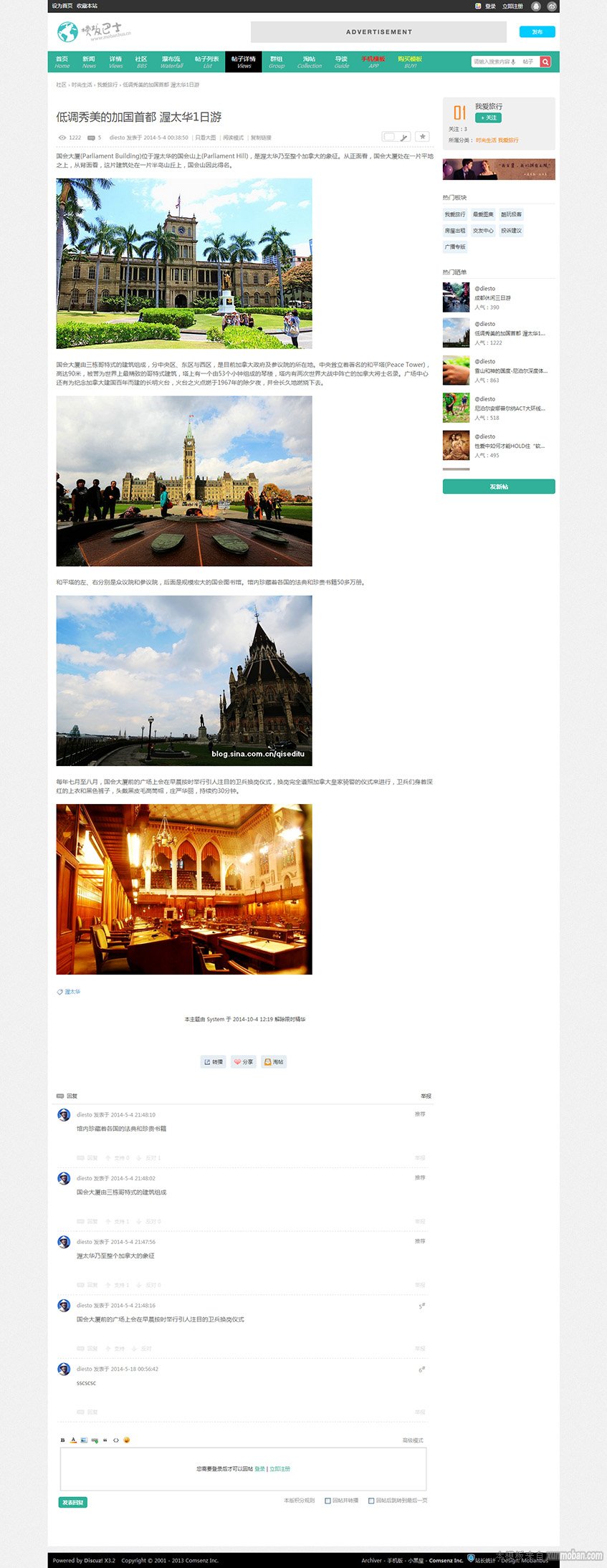Open the 首页 Home nav tab
This screenshot has width=607, height=1568.
tap(62, 62)
